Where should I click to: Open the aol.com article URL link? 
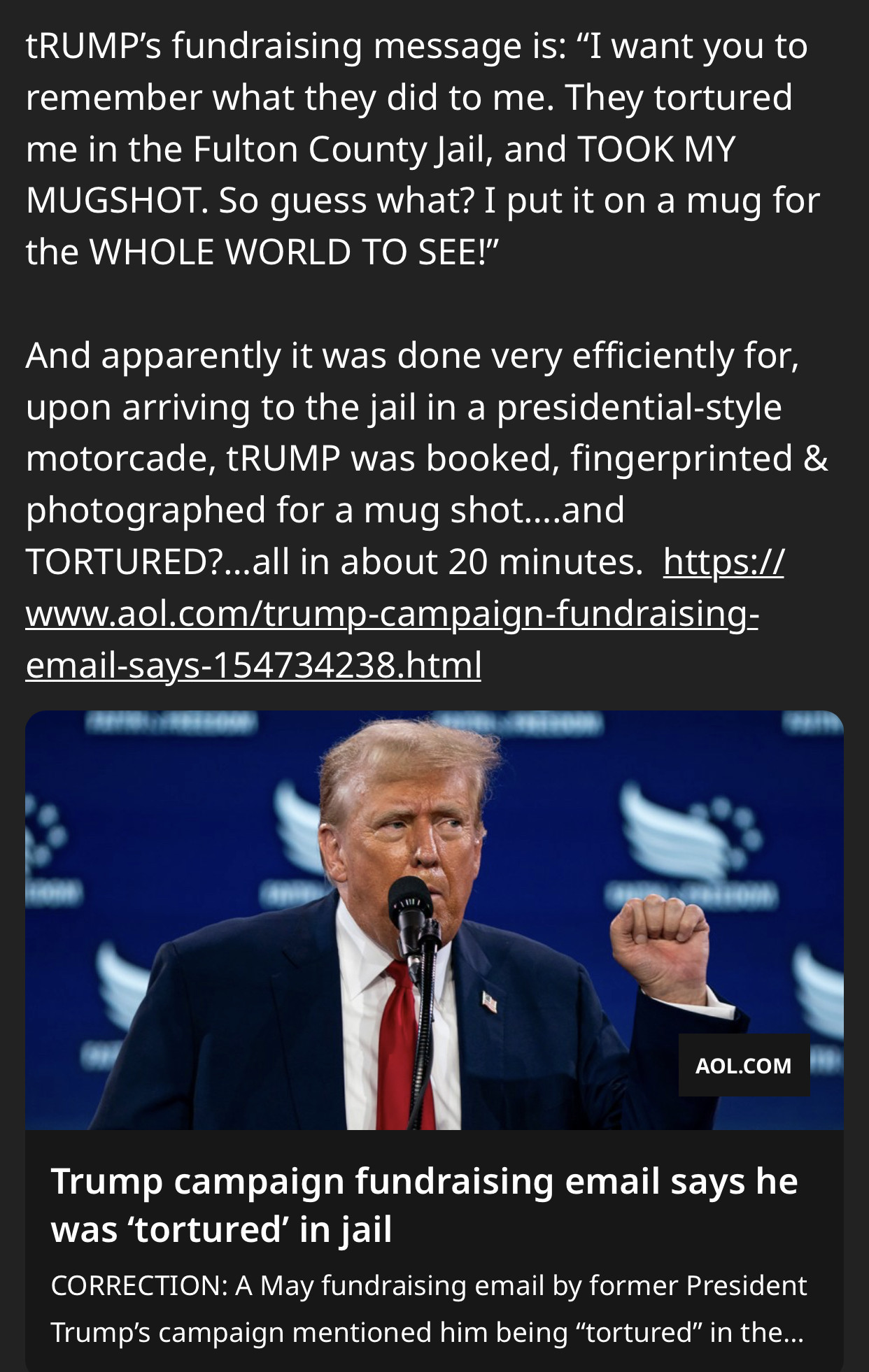pyautogui.click(x=392, y=614)
